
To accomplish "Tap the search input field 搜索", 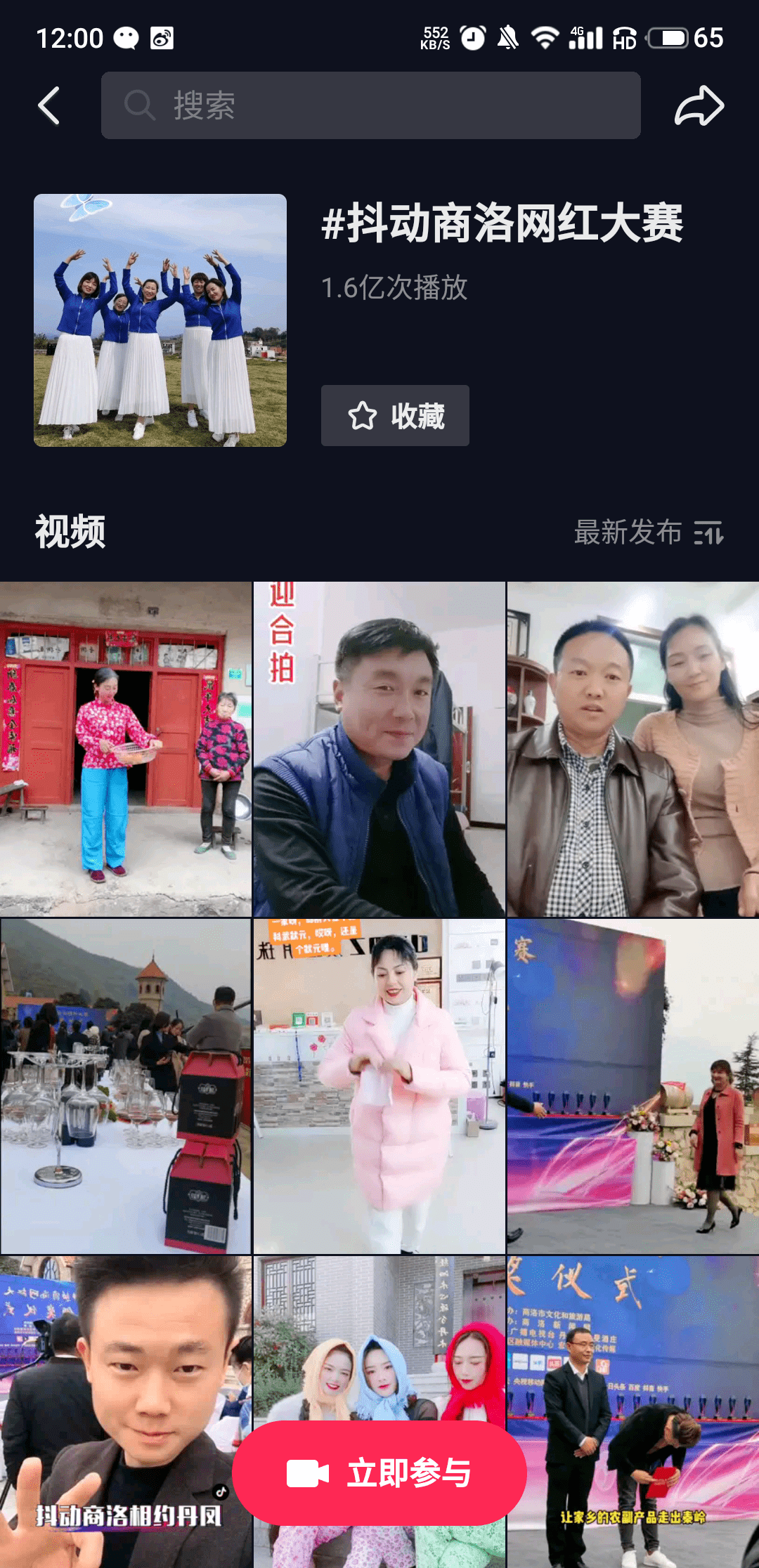I will [x=351, y=105].
